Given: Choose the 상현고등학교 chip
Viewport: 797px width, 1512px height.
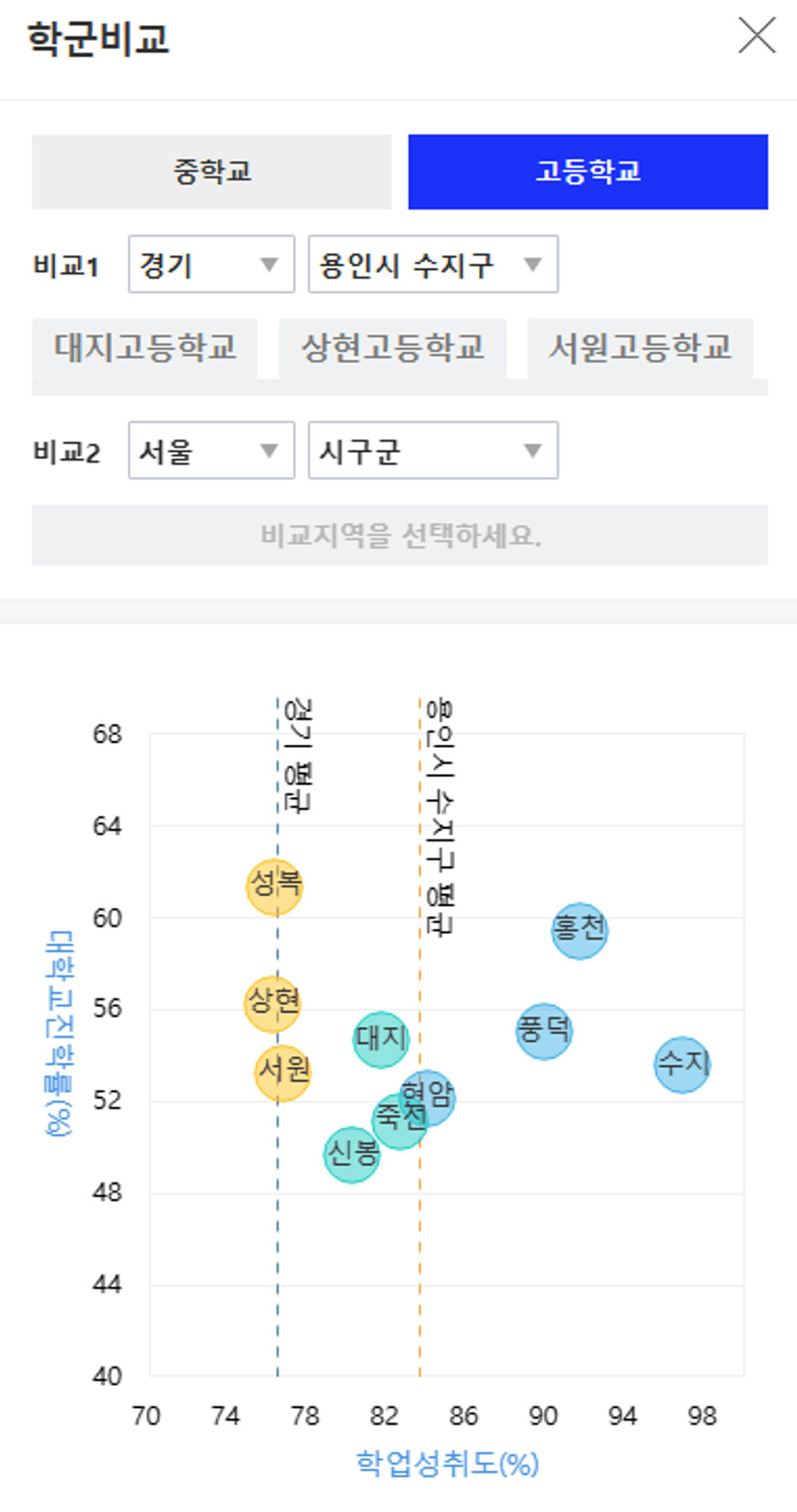Looking at the screenshot, I should (x=392, y=348).
